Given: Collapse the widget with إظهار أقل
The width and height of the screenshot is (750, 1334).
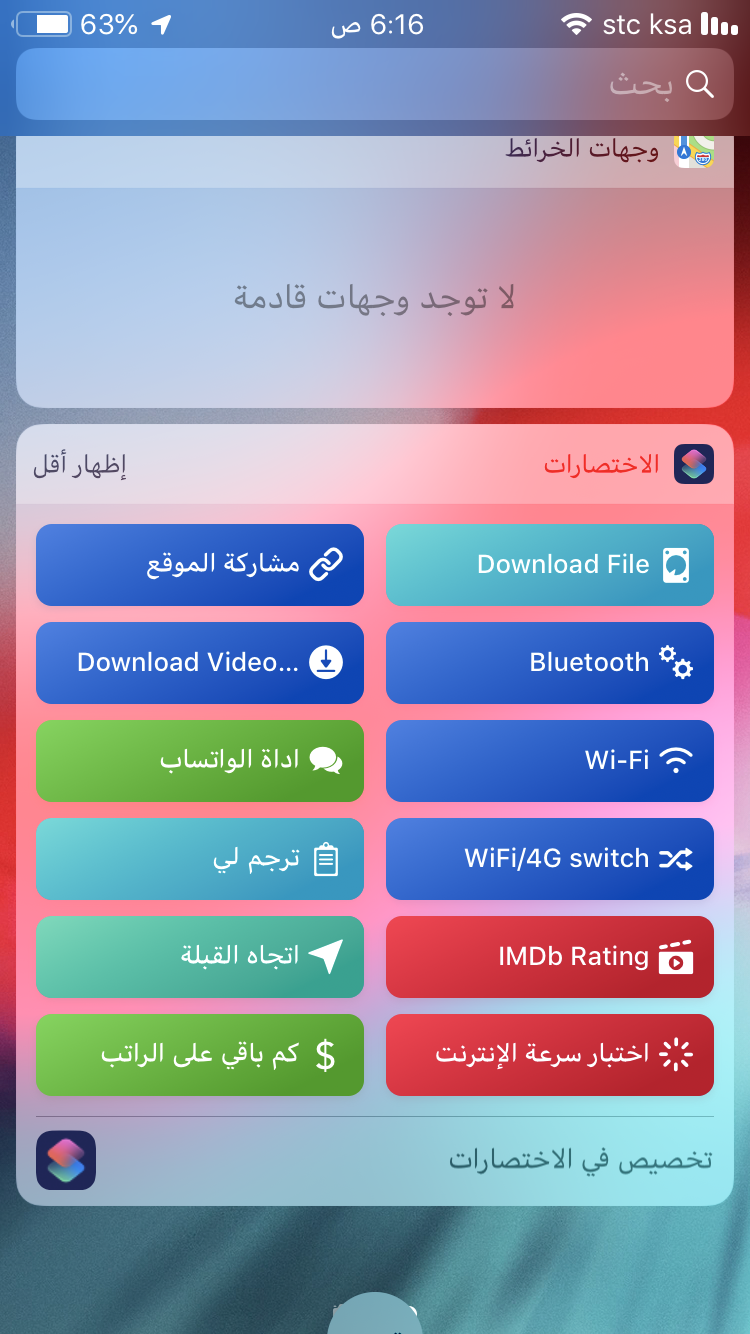Looking at the screenshot, I should tap(80, 465).
